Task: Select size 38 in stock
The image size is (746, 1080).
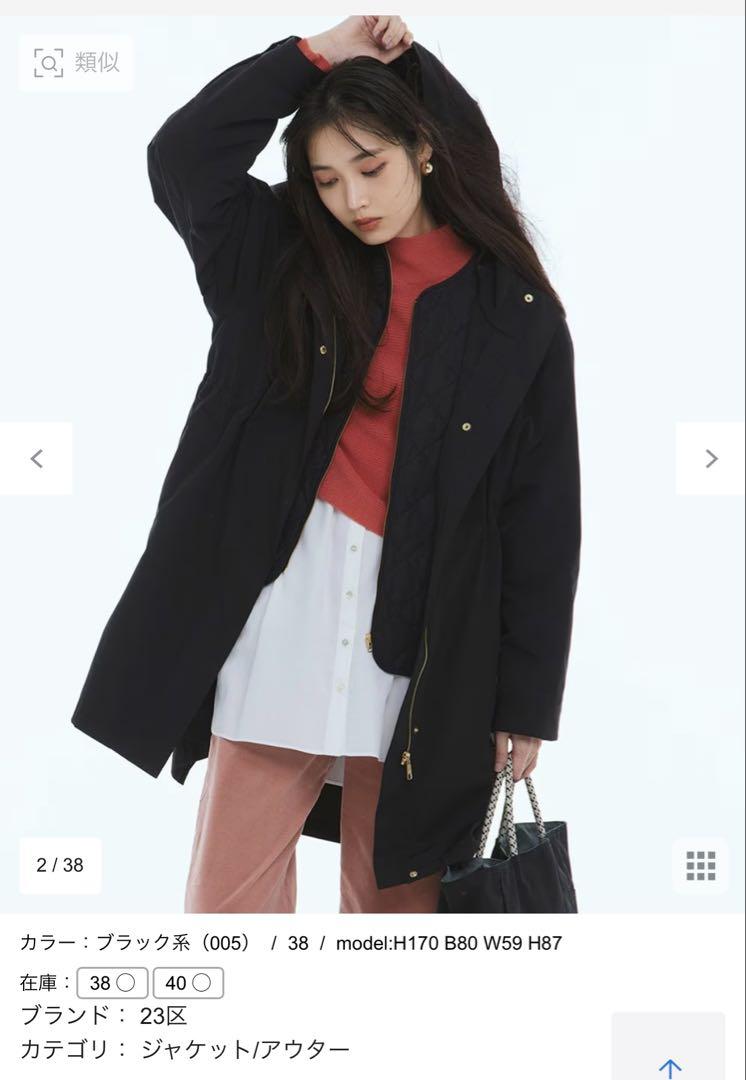Action: click(x=112, y=982)
